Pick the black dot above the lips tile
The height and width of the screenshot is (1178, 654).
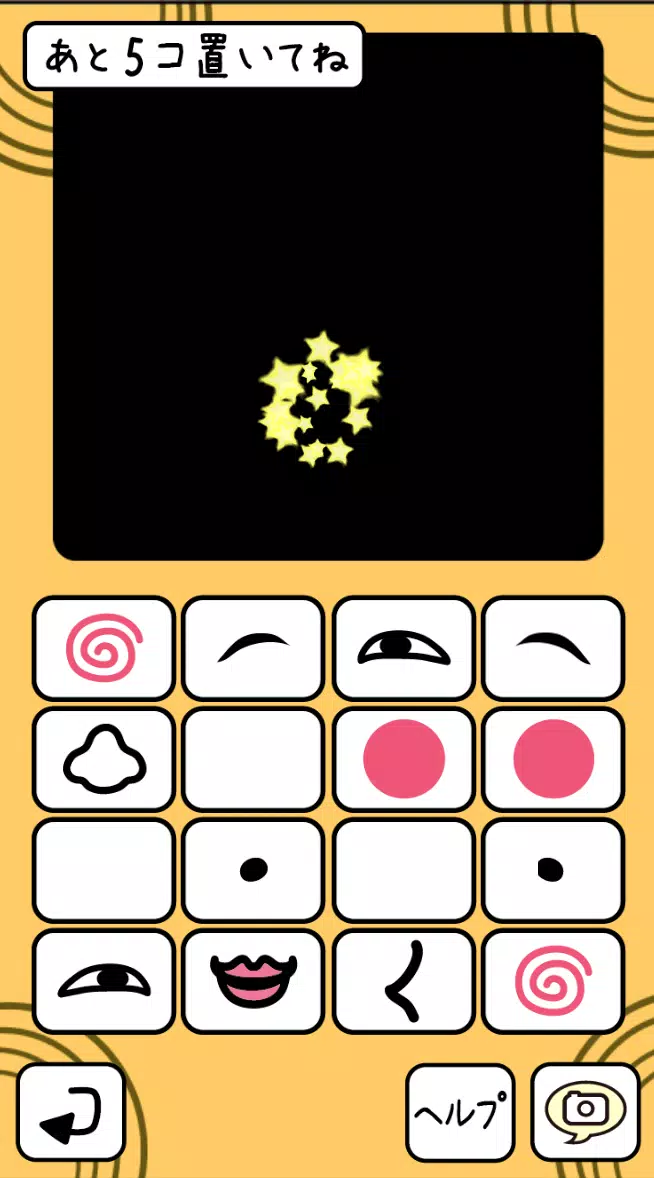(x=254, y=870)
